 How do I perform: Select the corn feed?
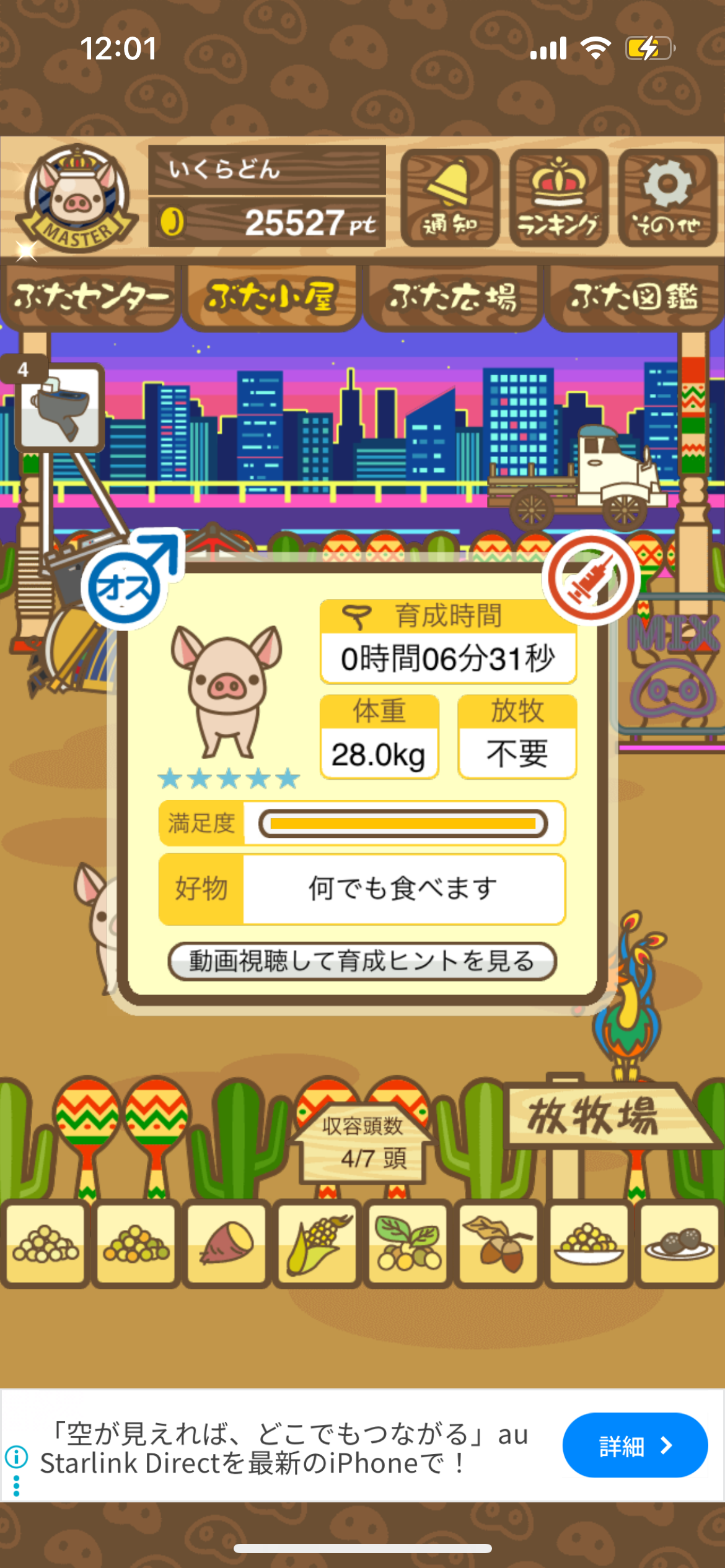[x=317, y=1244]
